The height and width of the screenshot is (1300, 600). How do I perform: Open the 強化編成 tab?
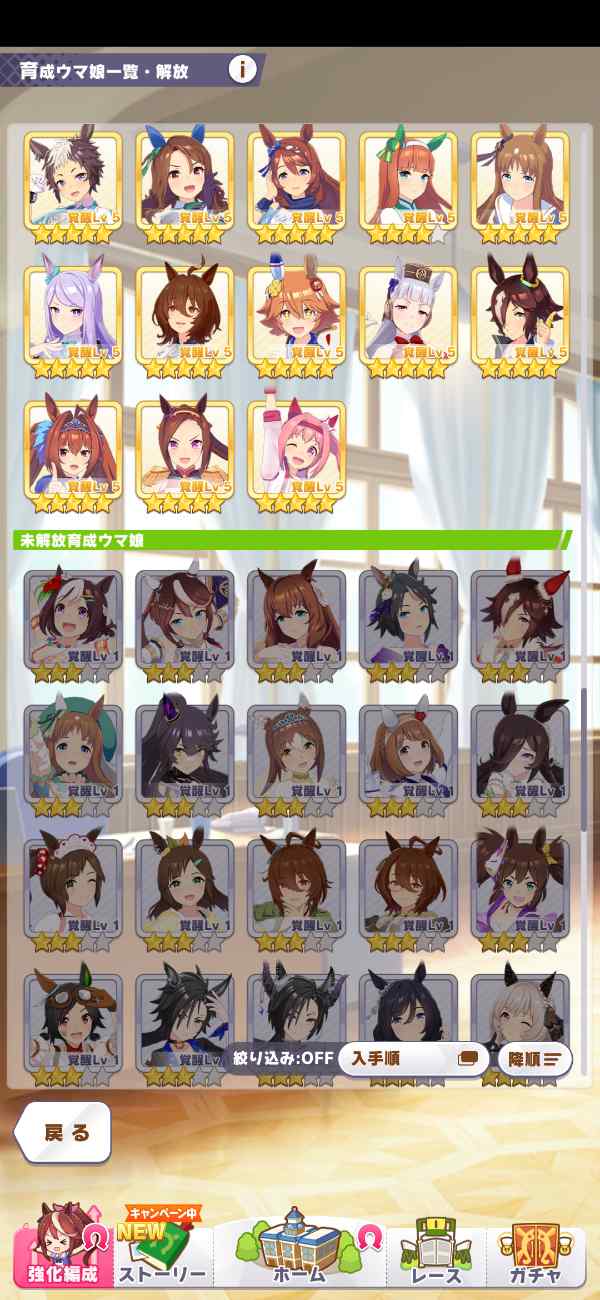62,1256
